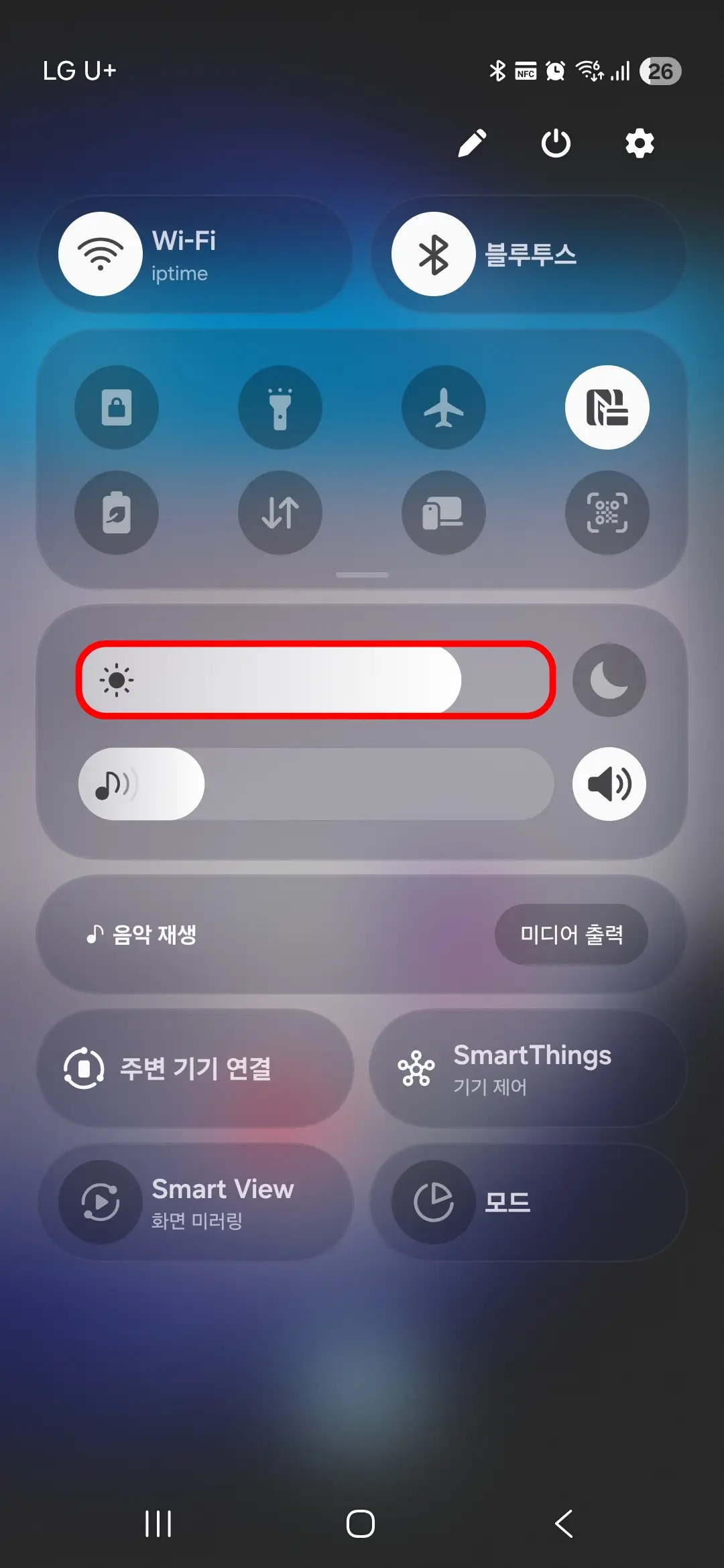Open the QR code scanner
Viewport: 724px width, 1568px height.
coord(607,512)
